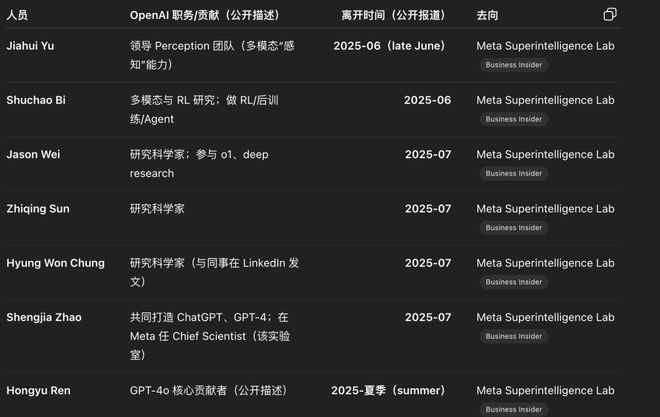Open the Business Insider source for Jiahui Yu
The width and height of the screenshot is (660, 417).
[x=513, y=64]
